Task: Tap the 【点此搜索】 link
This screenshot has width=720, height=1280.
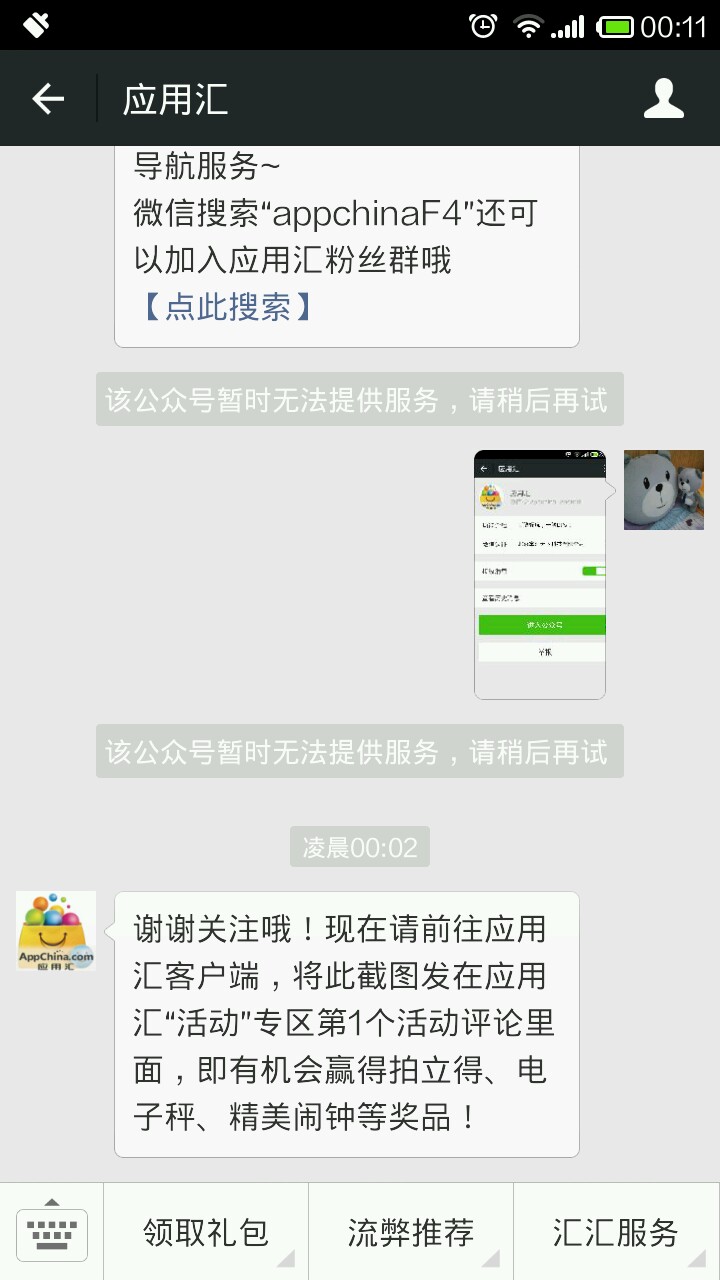Action: pyautogui.click(x=226, y=307)
